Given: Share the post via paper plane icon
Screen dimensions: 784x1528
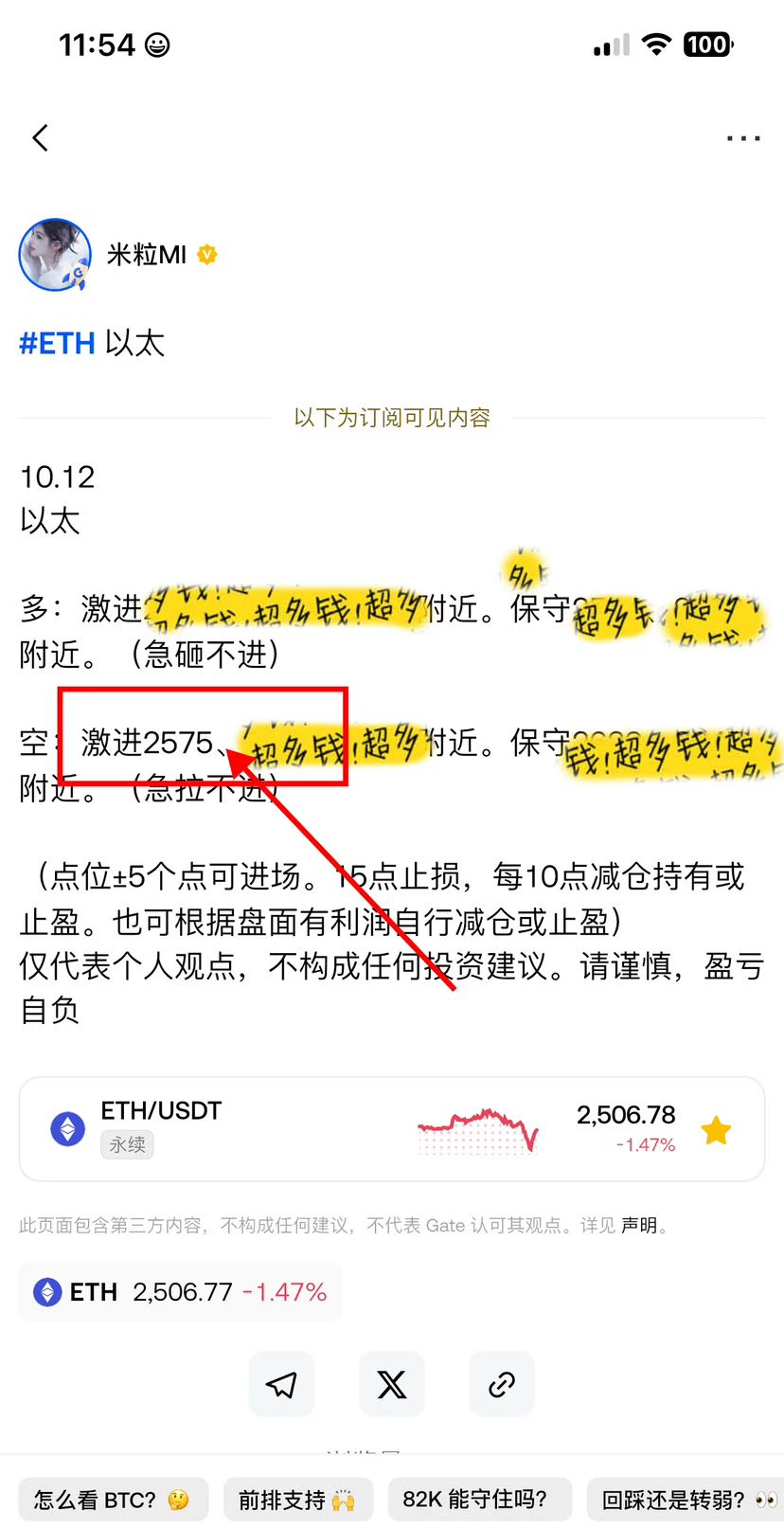Looking at the screenshot, I should 281,1384.
